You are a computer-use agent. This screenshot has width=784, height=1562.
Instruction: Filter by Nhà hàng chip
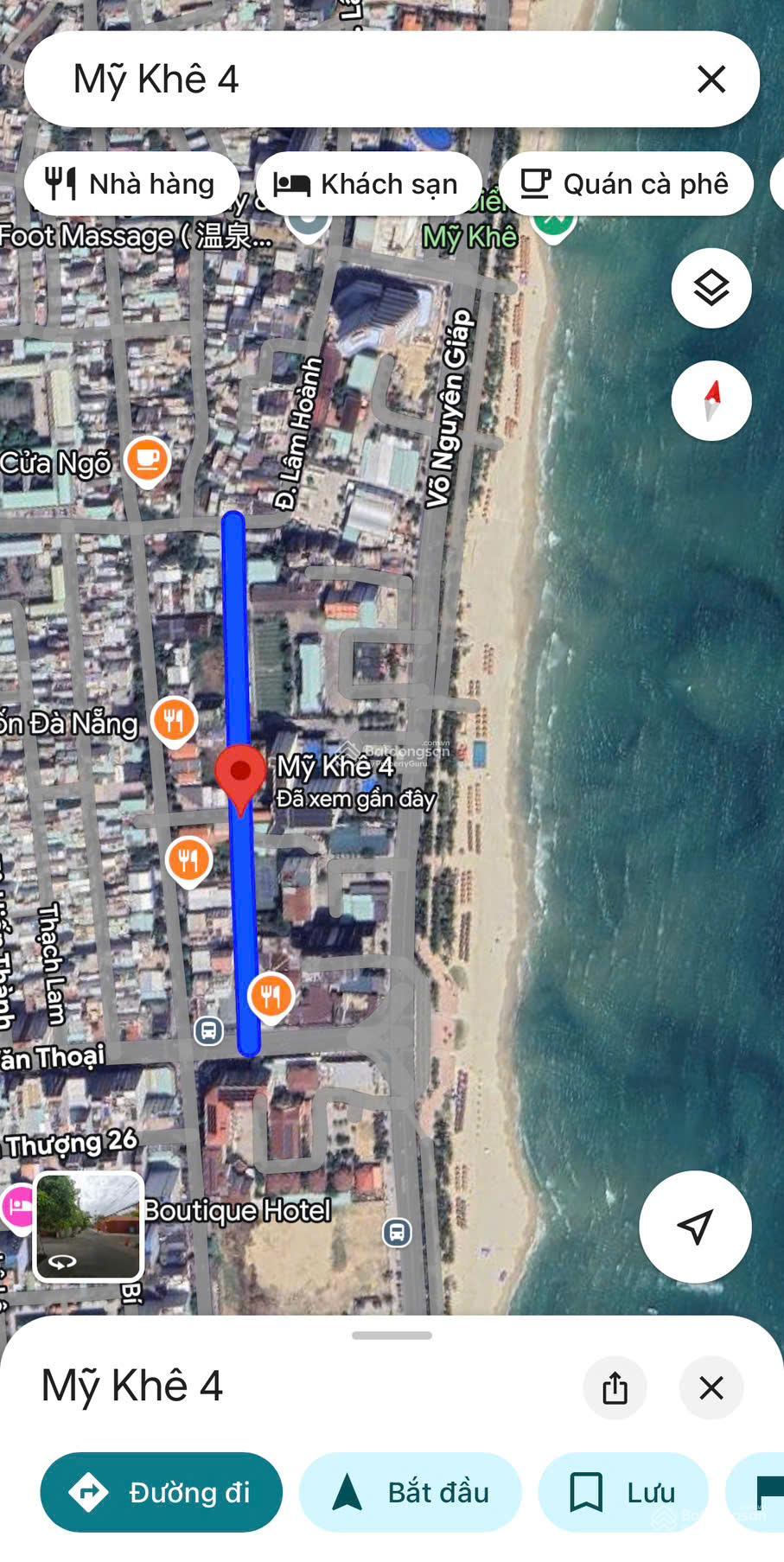coord(131,184)
